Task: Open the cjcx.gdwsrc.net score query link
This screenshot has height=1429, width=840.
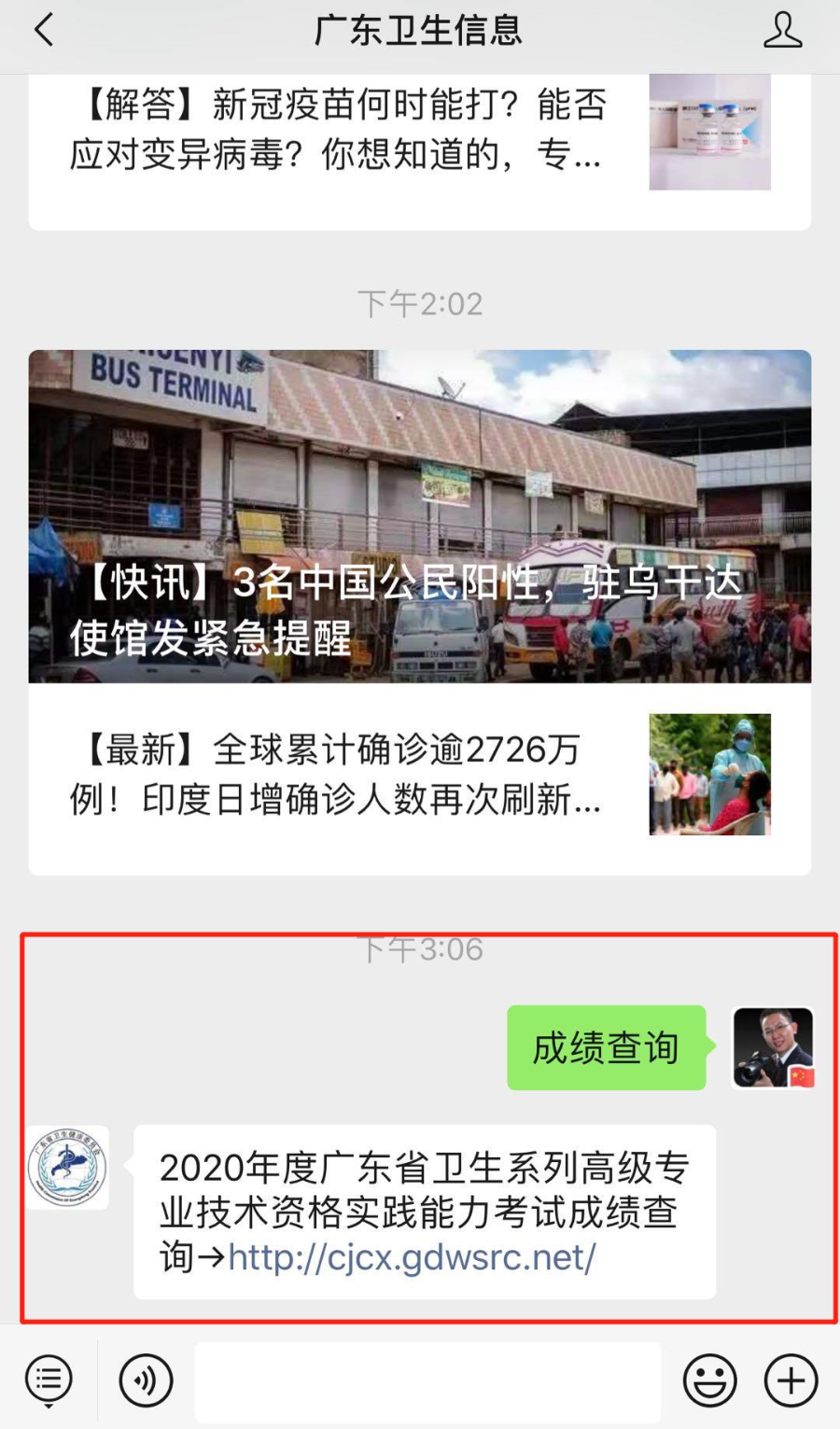Action: (412, 1257)
